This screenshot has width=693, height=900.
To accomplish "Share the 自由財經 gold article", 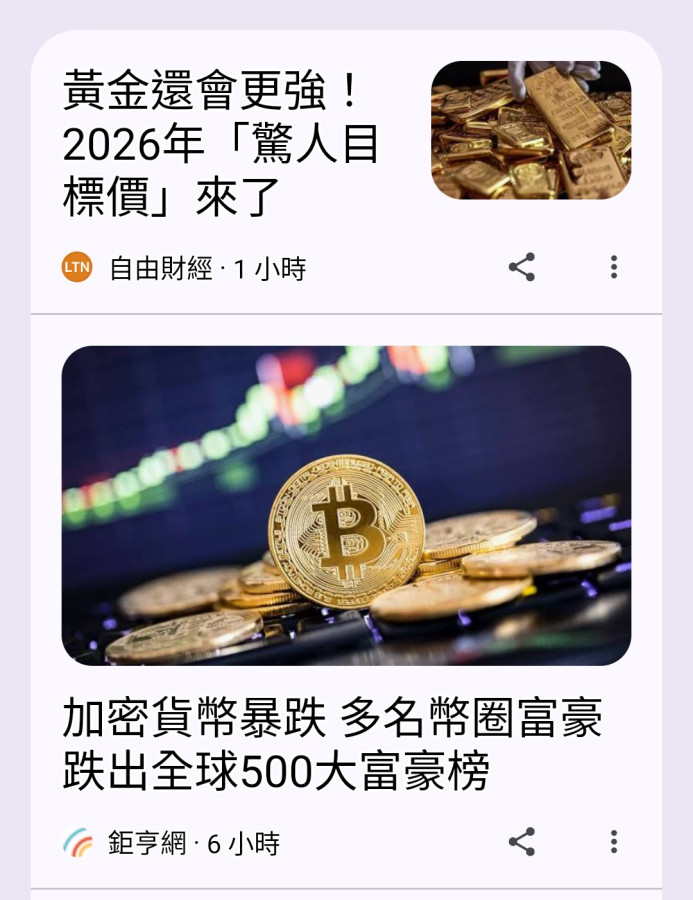I will 522,267.
